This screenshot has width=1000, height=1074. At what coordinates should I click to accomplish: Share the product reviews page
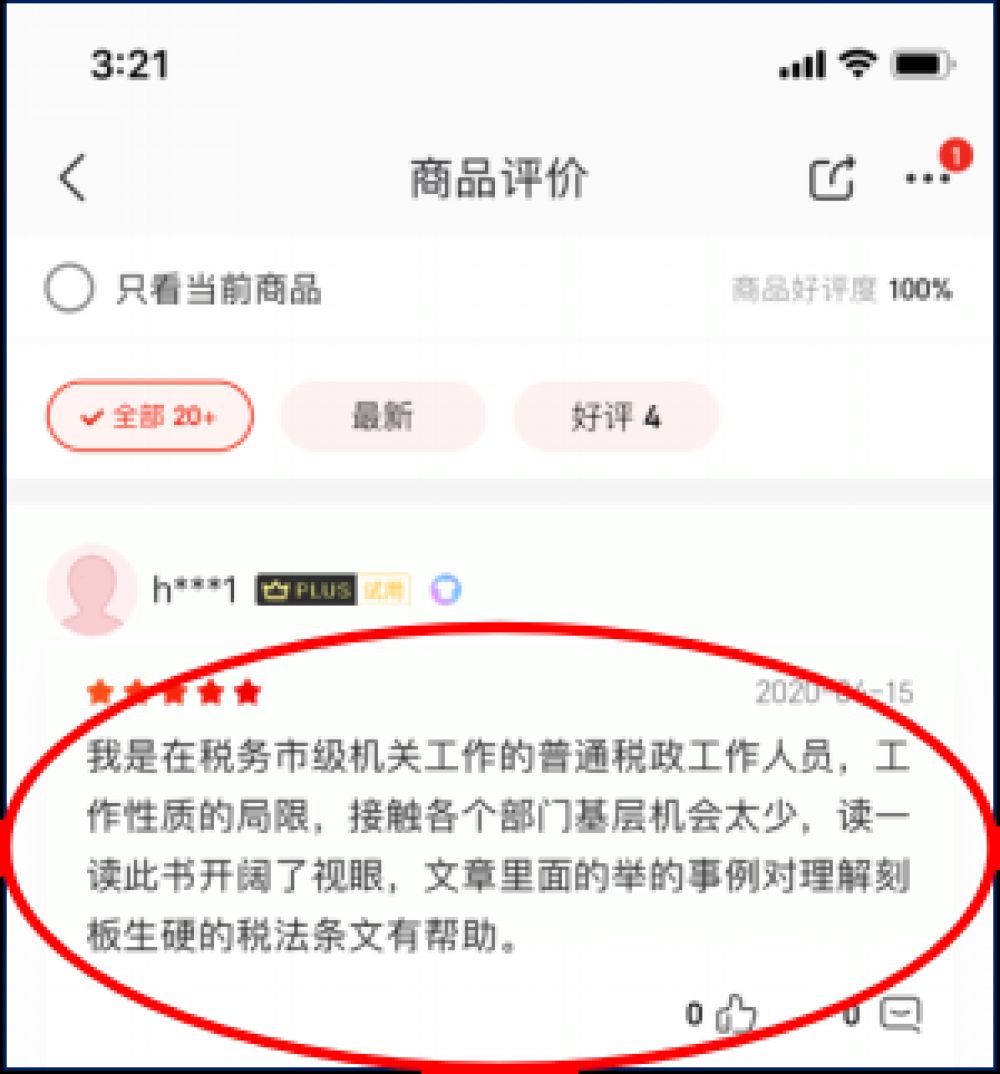(832, 179)
